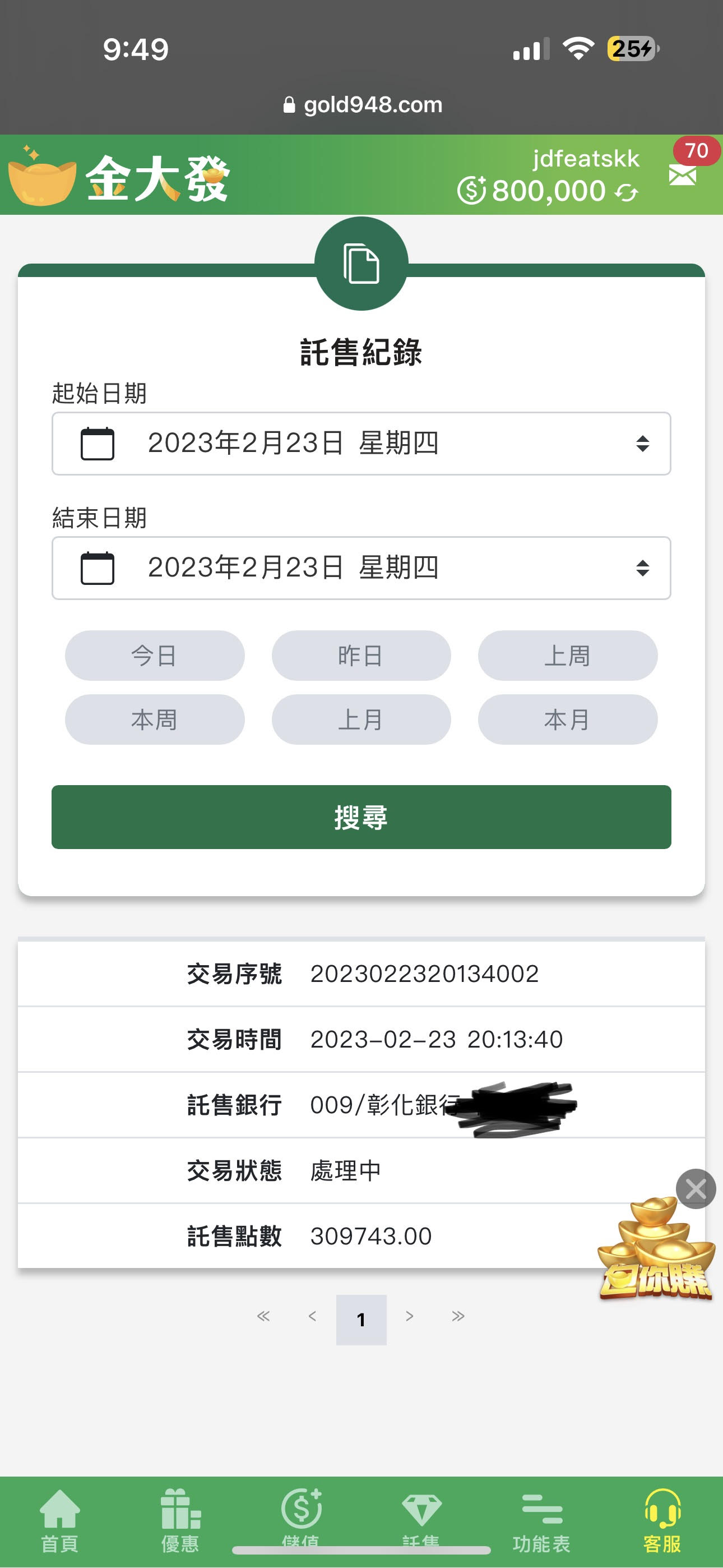Dismiss the floating gold ingot promo

tap(696, 1188)
